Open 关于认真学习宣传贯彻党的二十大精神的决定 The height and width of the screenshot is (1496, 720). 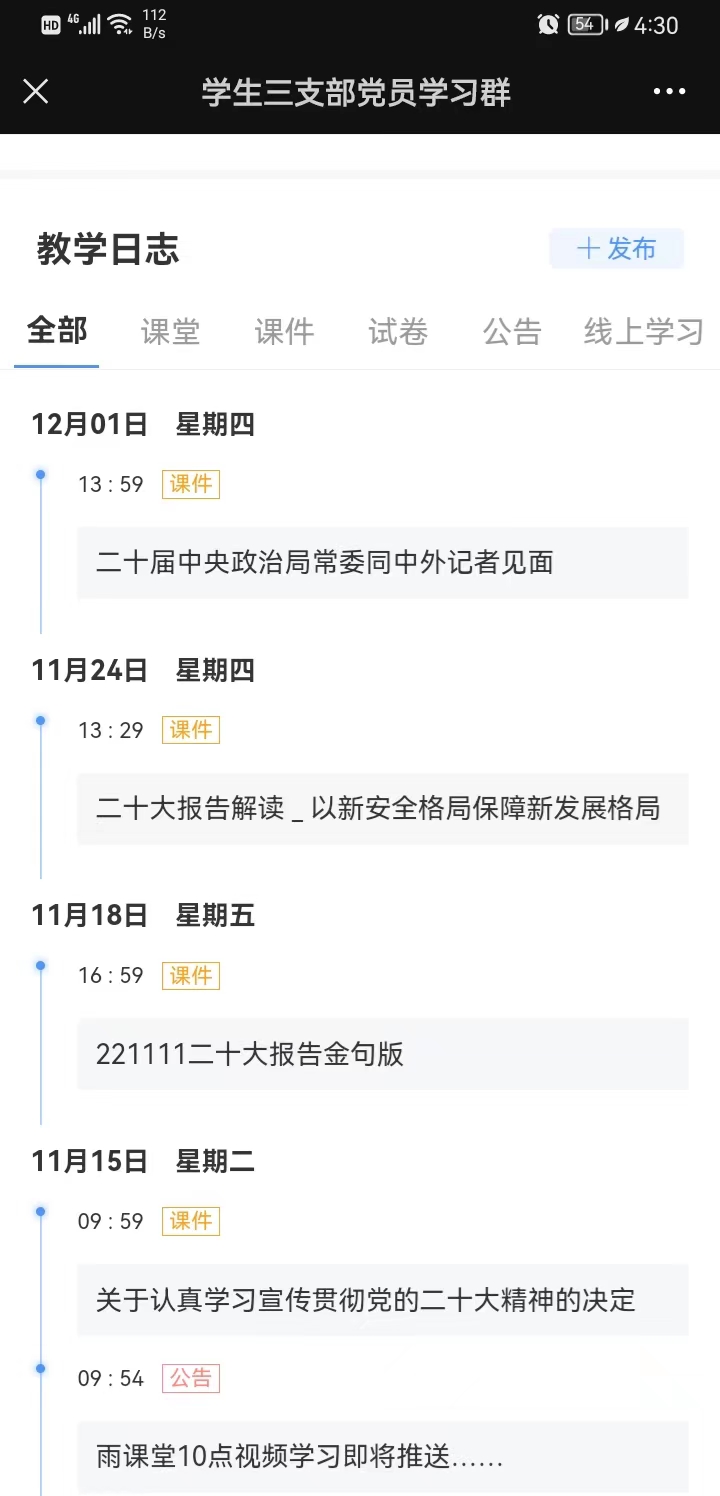pyautogui.click(x=382, y=1300)
